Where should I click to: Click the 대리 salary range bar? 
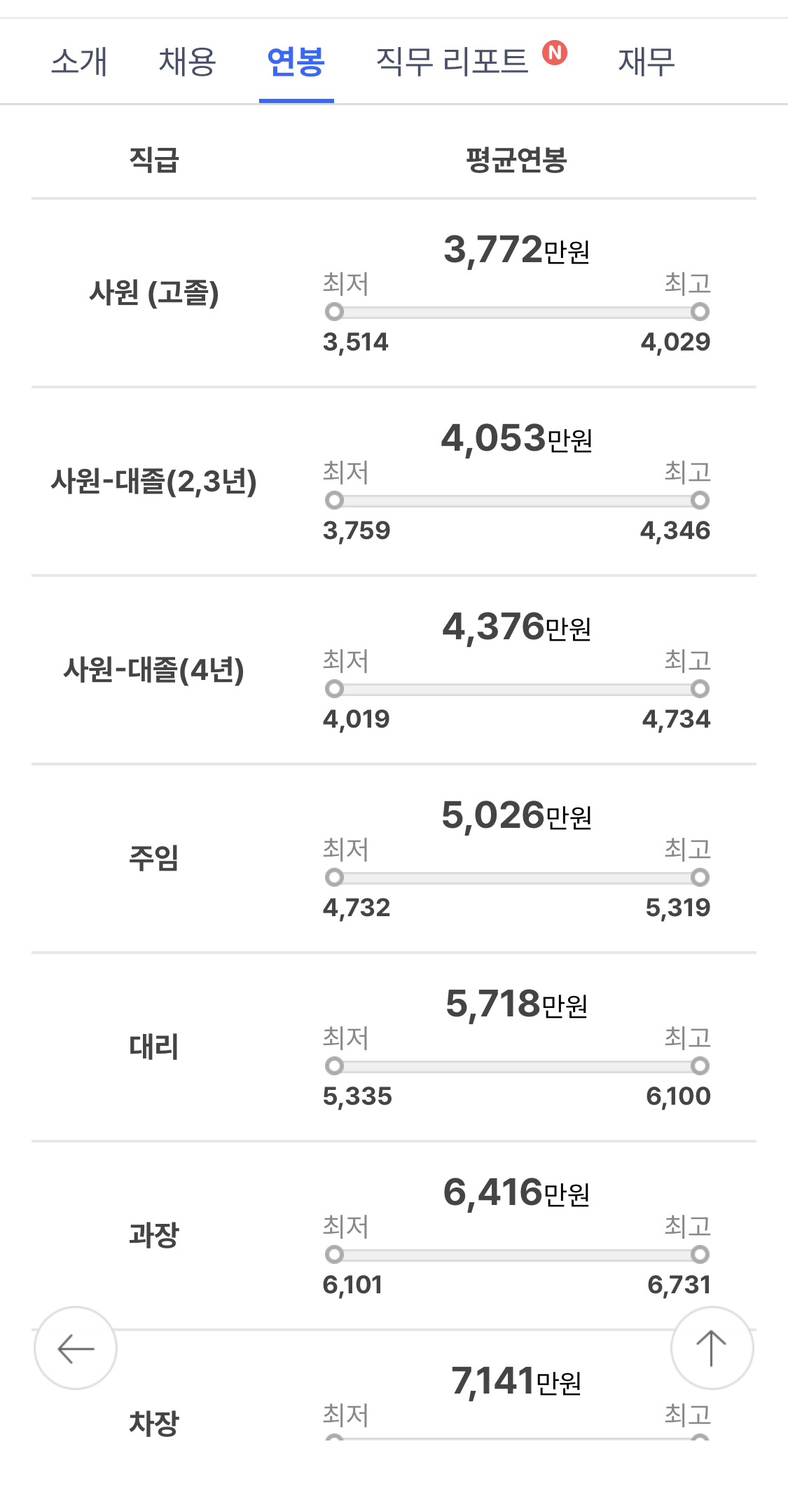[x=517, y=1066]
